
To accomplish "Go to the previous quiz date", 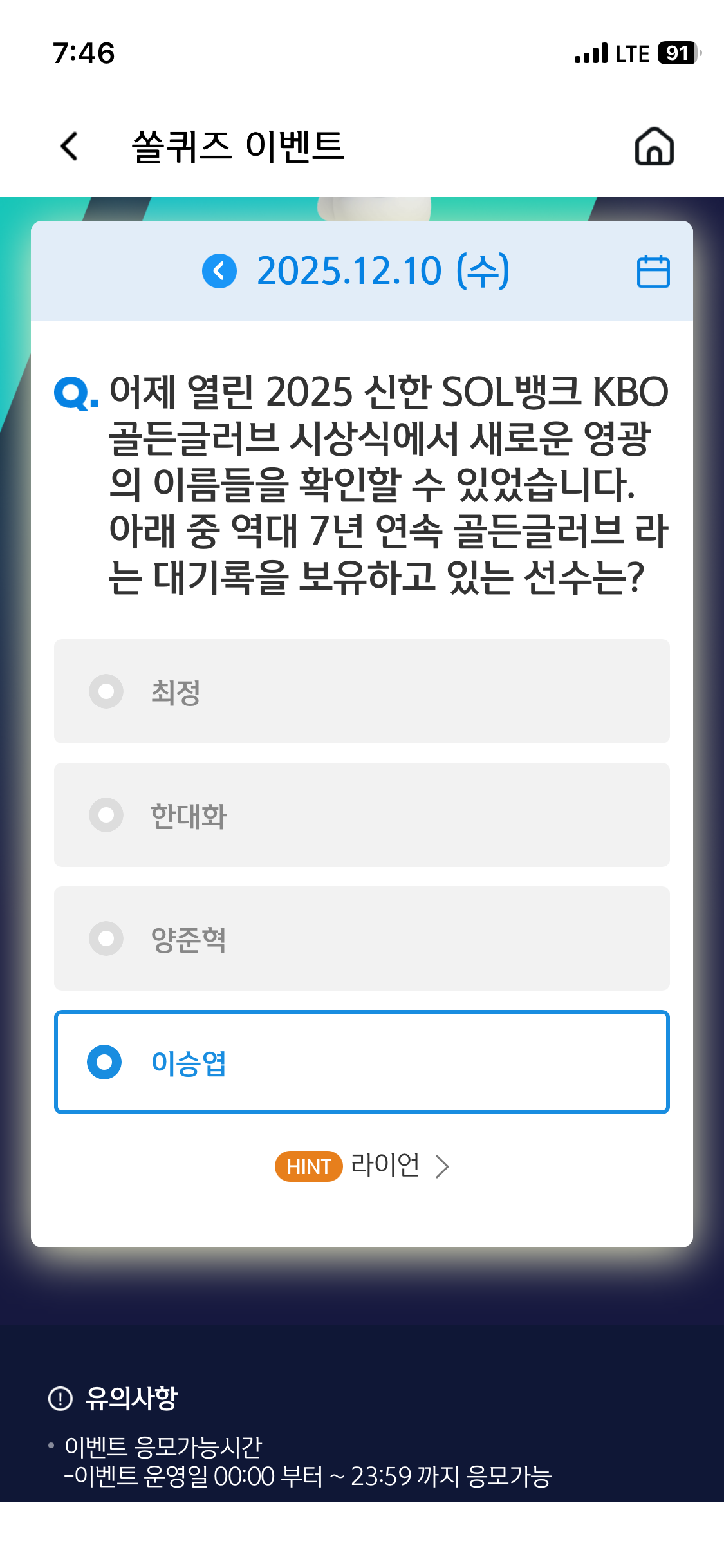I will tap(219, 271).
